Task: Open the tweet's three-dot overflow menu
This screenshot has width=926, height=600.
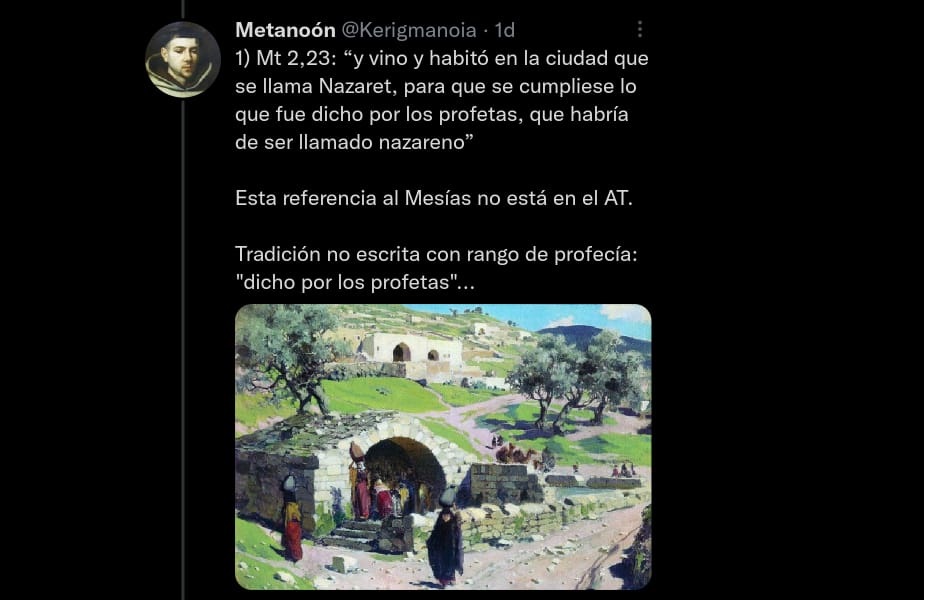Action: (x=640, y=29)
